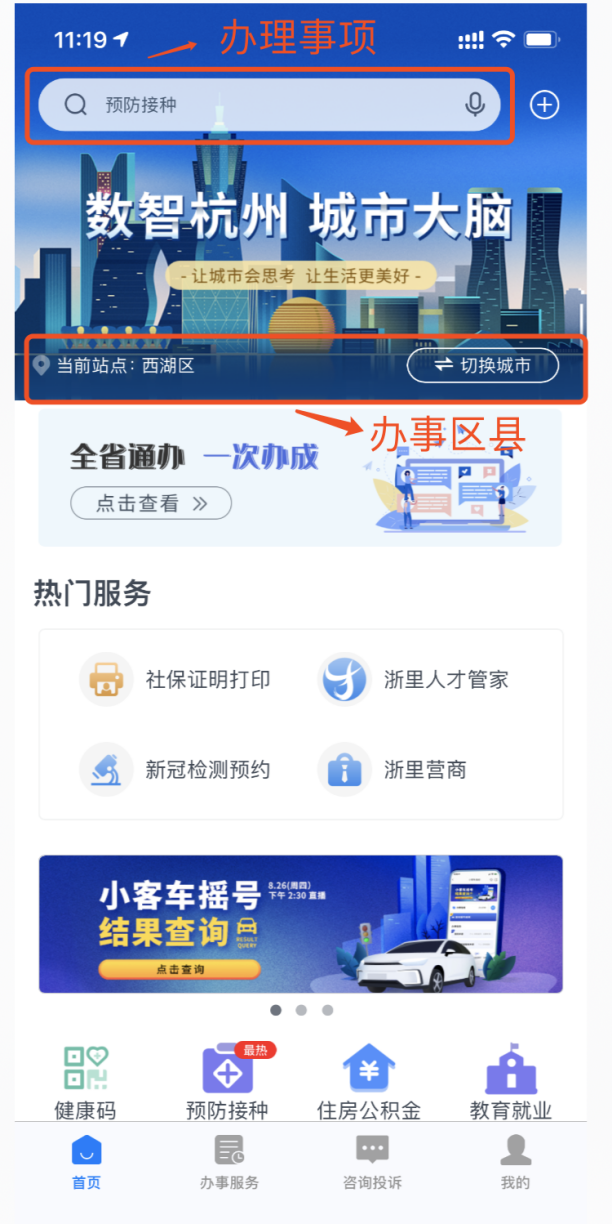Tap 切换城市 to switch city
Screen dimensions: 612x1224
[482, 365]
